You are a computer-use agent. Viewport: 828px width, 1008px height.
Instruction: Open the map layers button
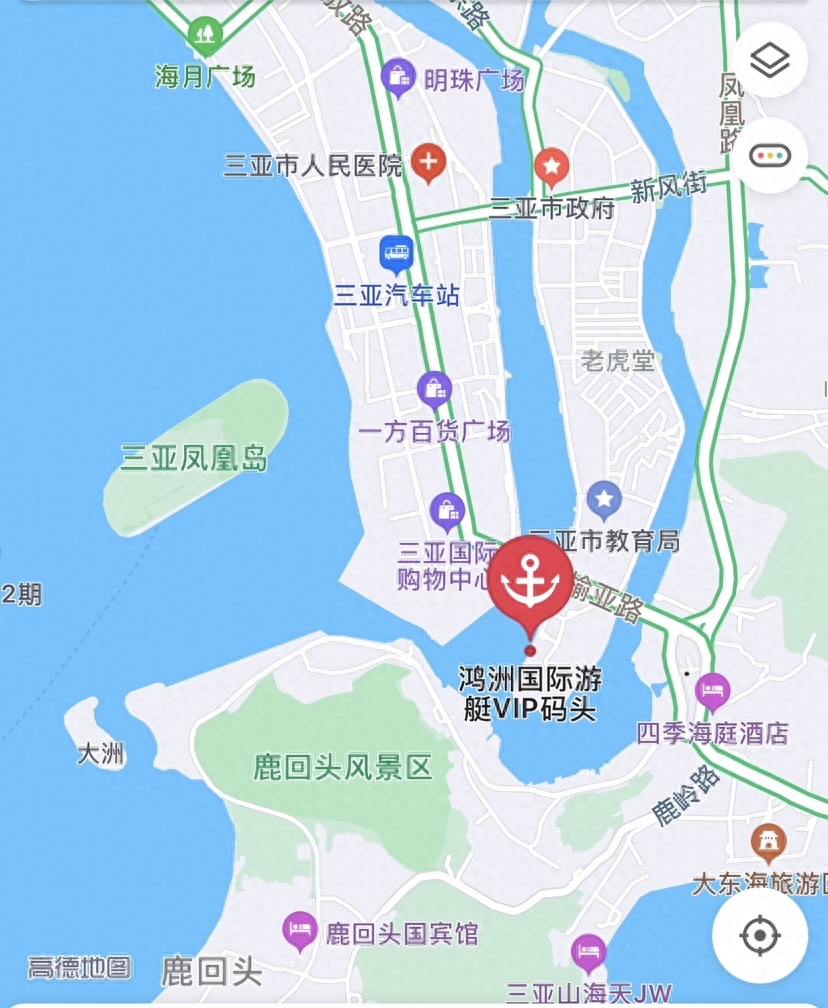coord(769,61)
